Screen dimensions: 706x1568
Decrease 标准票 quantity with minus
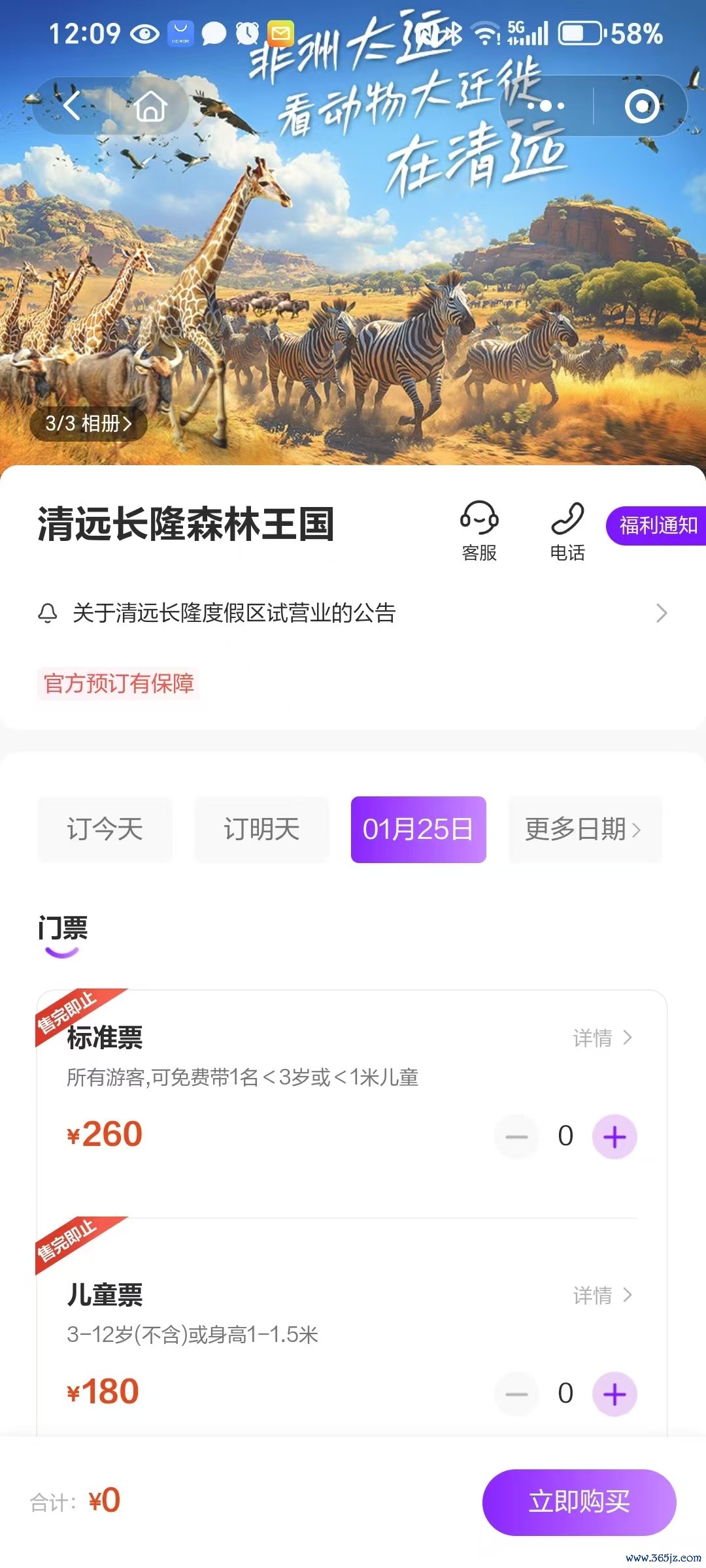[x=516, y=1137]
